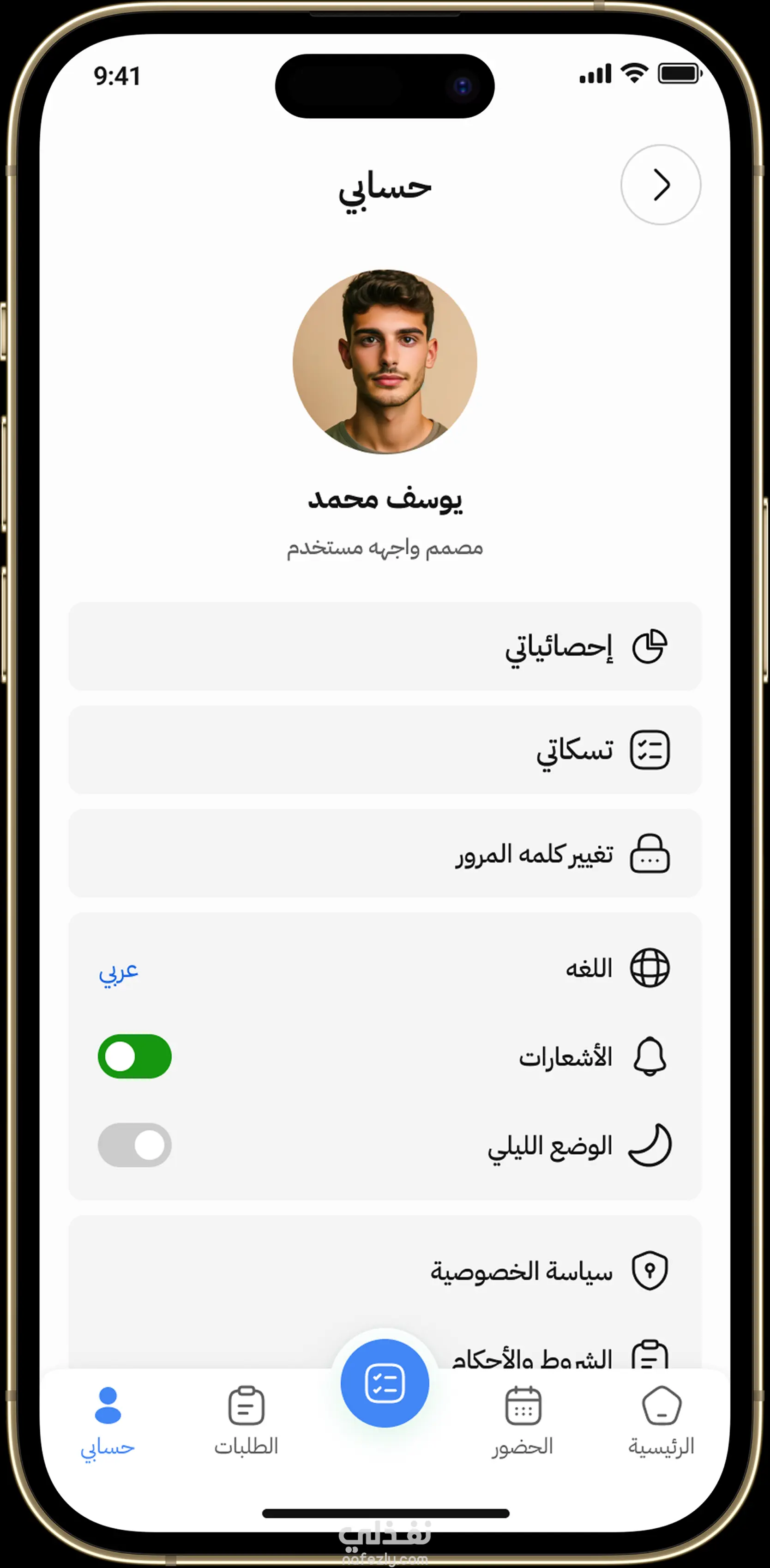Turn off the الأشعارات notifications switch
Screen dimensions: 770x1568
(134, 1057)
